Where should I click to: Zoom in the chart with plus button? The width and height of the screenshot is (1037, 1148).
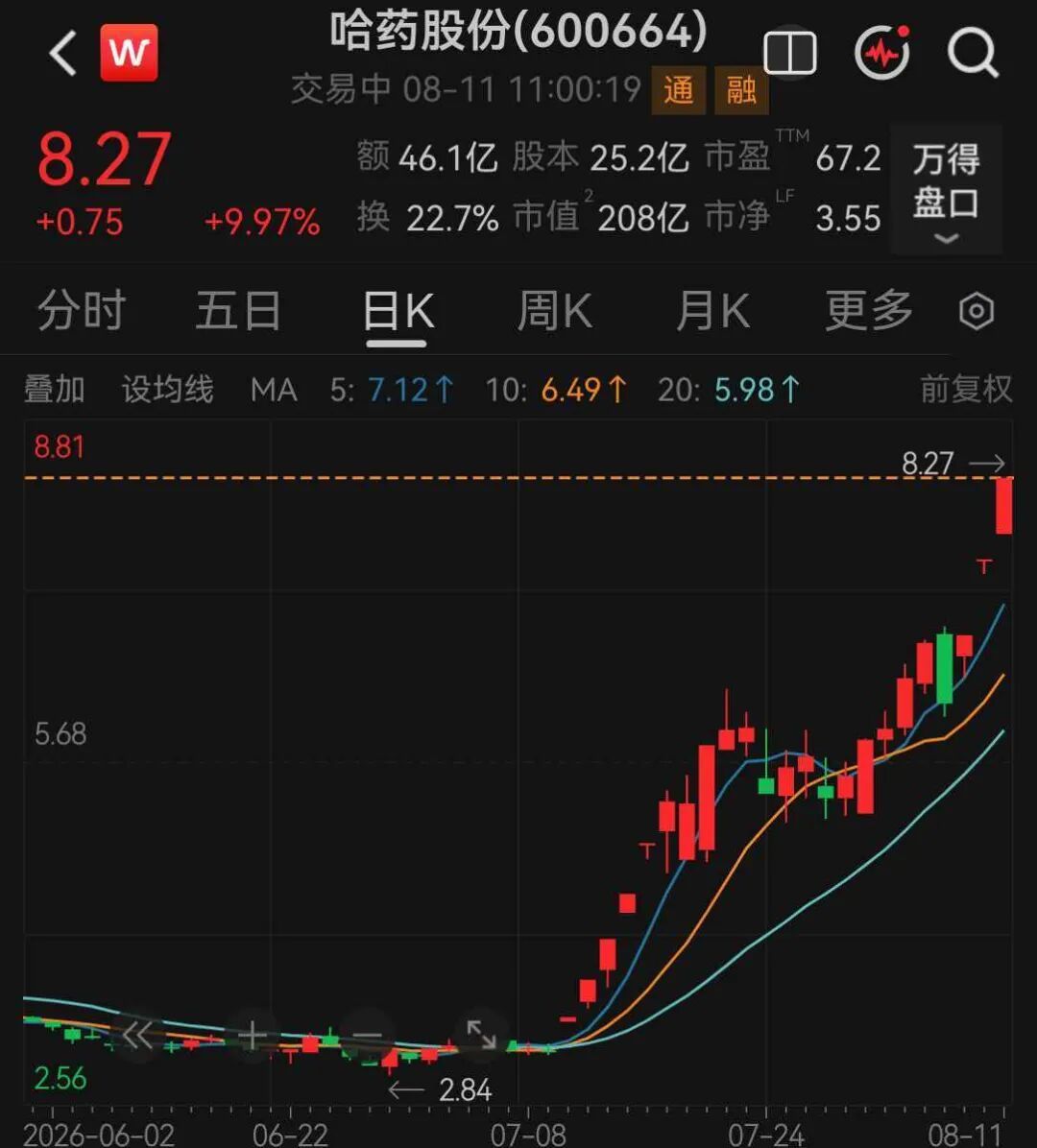(x=253, y=1036)
